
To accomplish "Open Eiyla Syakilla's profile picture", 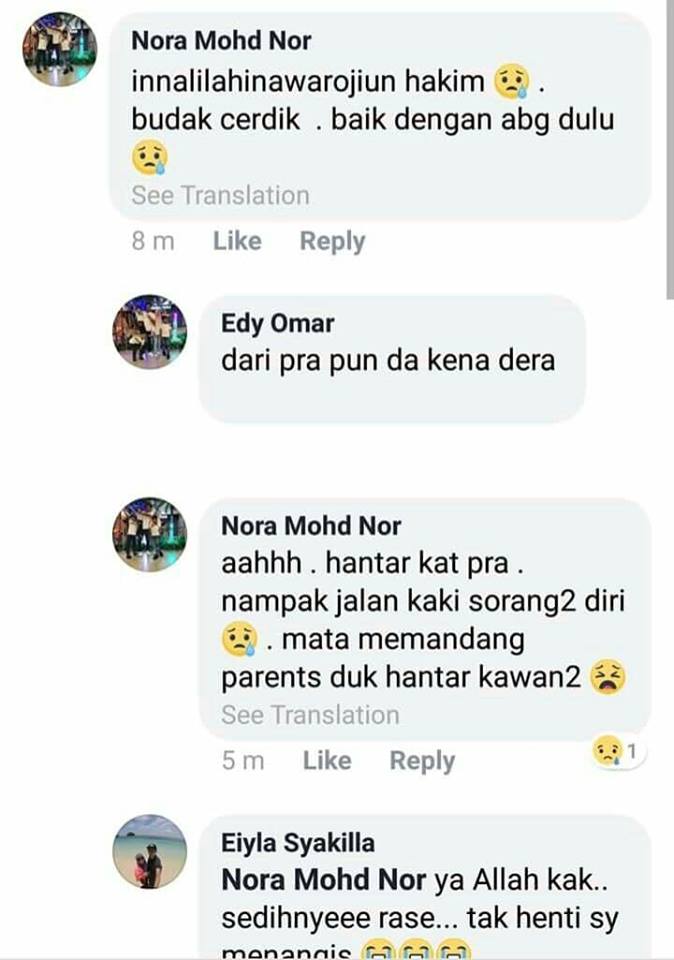I will pyautogui.click(x=149, y=852).
